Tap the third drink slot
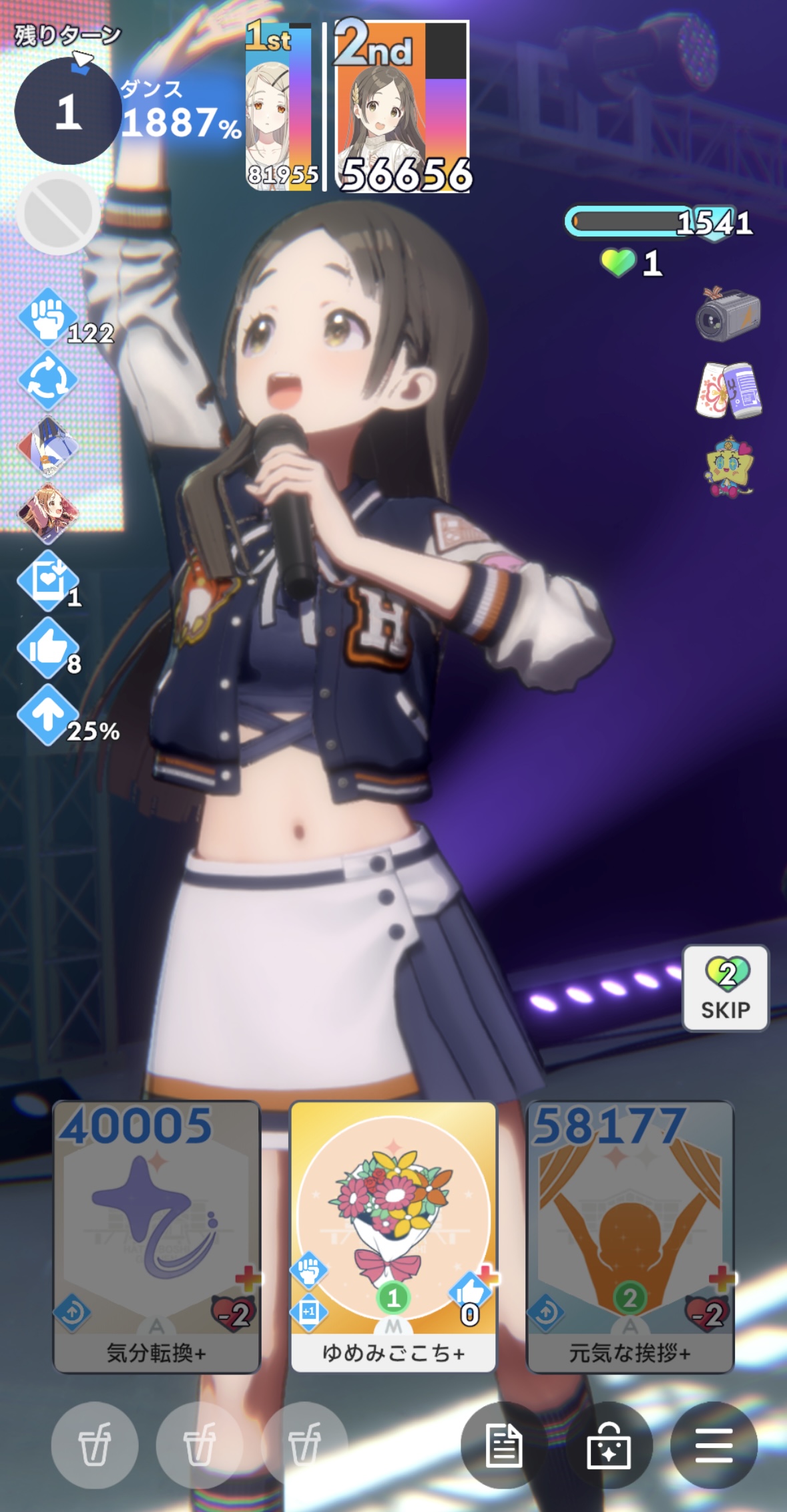The height and width of the screenshot is (1512, 787). tap(304, 1445)
